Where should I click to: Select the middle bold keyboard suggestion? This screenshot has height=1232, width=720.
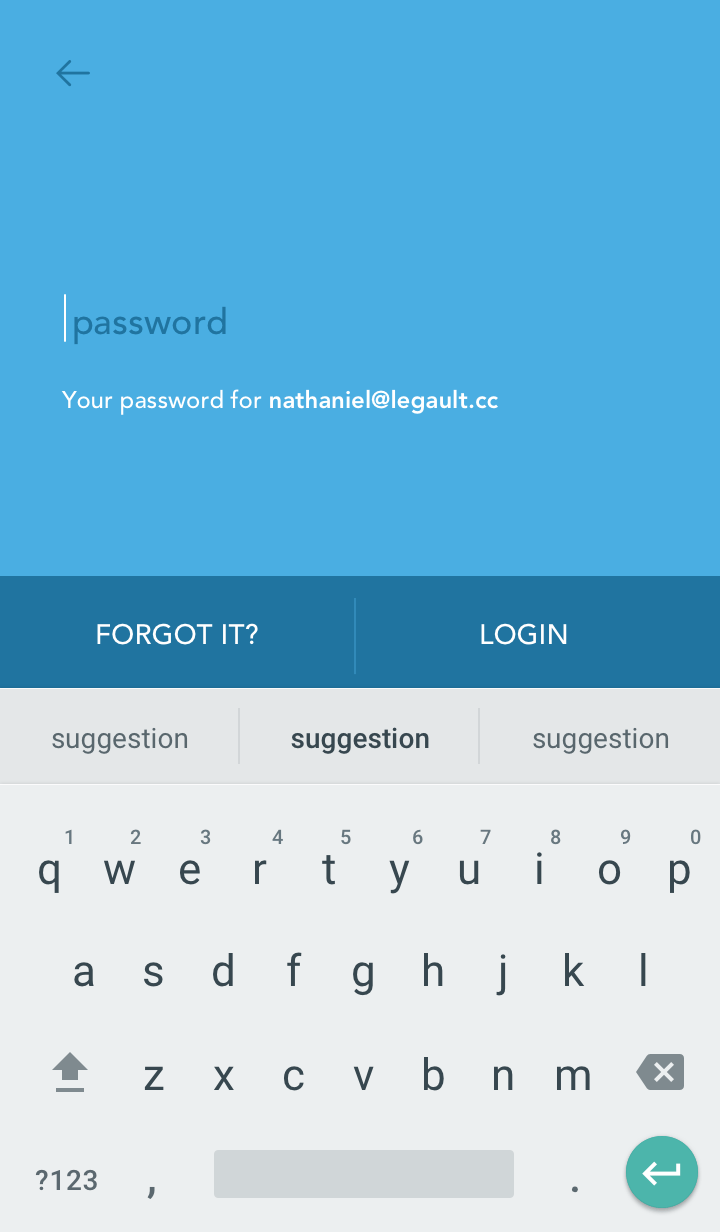point(360,739)
